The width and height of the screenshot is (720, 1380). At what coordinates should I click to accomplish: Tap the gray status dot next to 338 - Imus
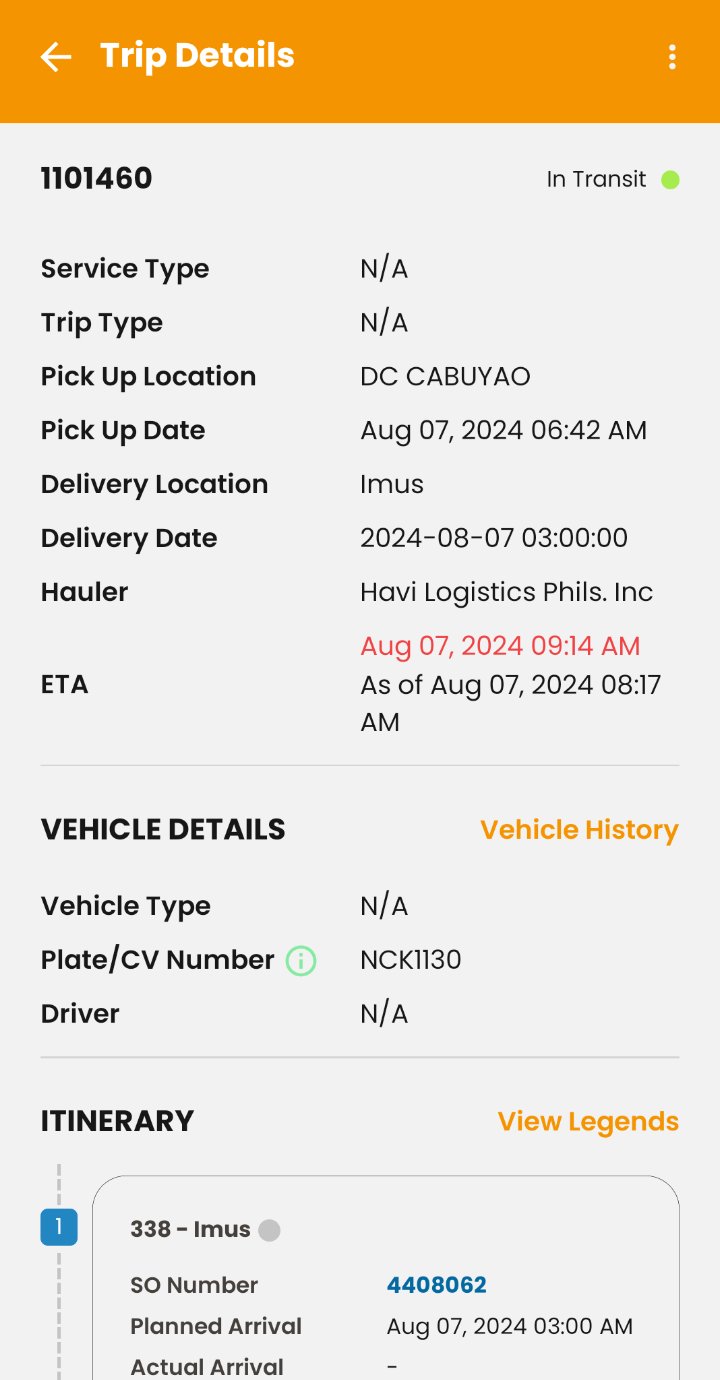(x=268, y=1230)
